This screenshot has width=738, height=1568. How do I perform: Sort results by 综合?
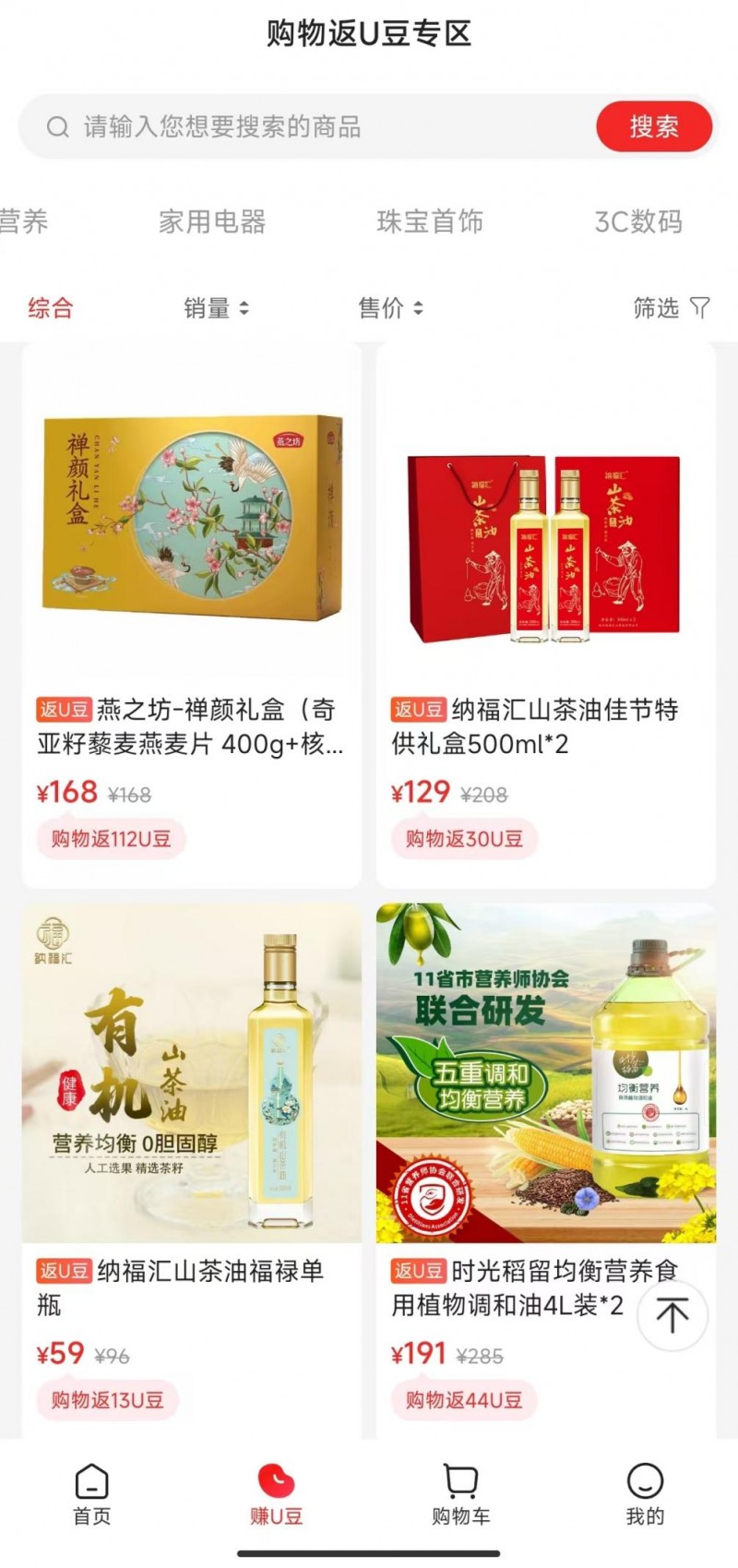(x=51, y=307)
